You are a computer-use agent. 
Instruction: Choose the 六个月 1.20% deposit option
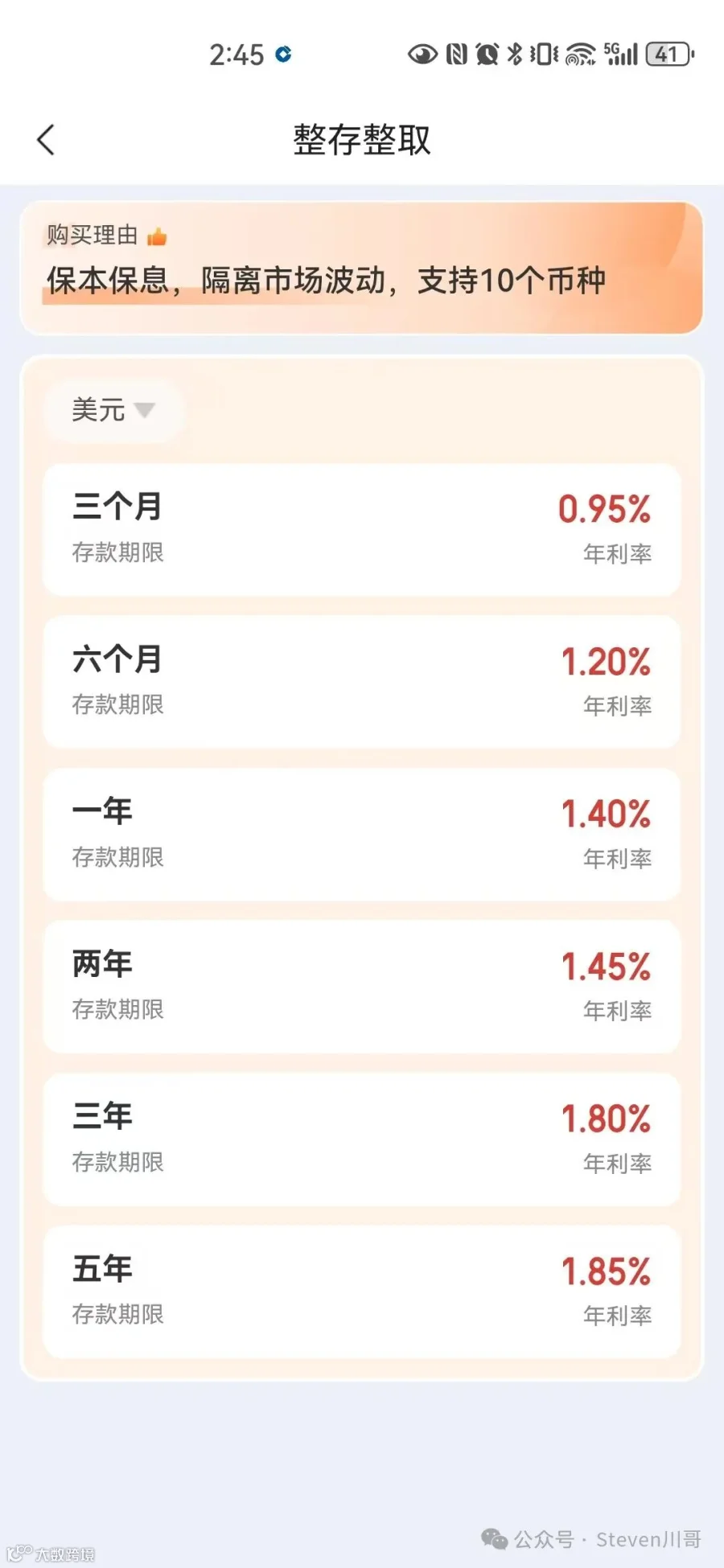coord(361,682)
